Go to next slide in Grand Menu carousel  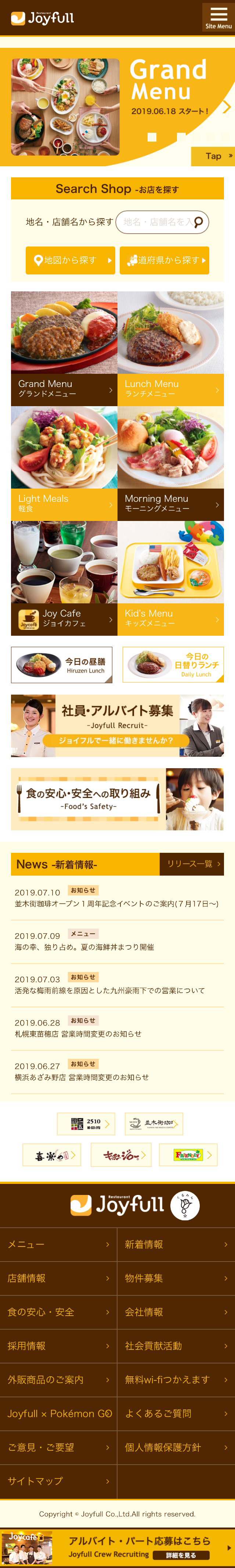(227, 107)
